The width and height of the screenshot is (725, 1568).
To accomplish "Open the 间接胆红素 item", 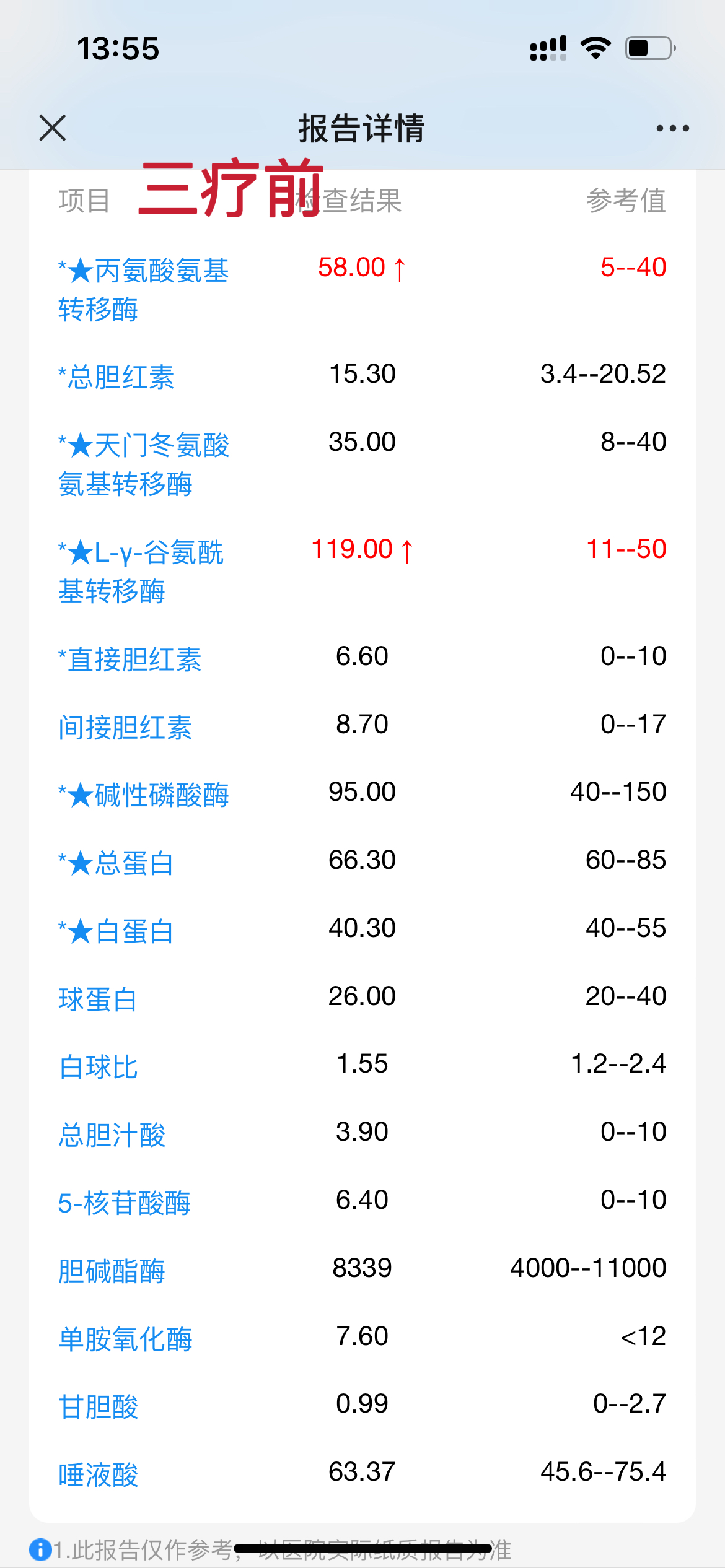I will [125, 727].
